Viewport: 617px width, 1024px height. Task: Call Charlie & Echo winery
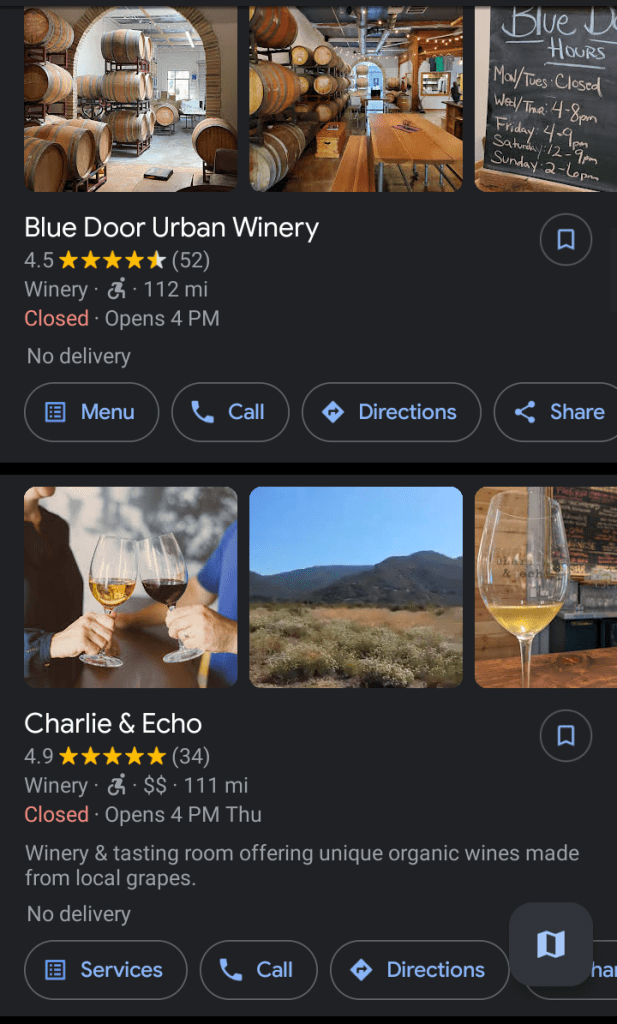(x=258, y=970)
